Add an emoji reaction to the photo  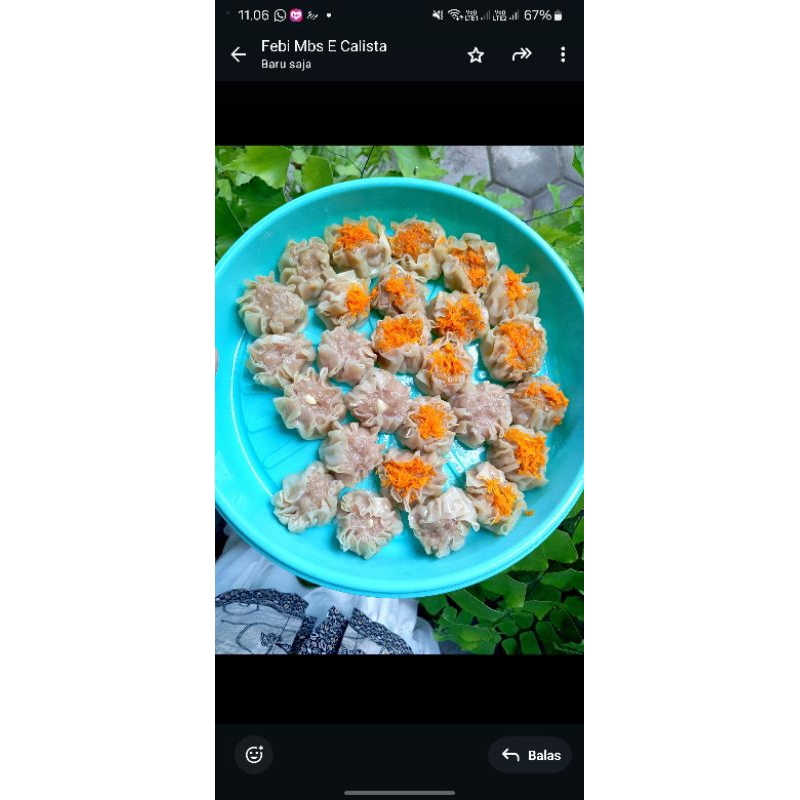click(x=254, y=755)
